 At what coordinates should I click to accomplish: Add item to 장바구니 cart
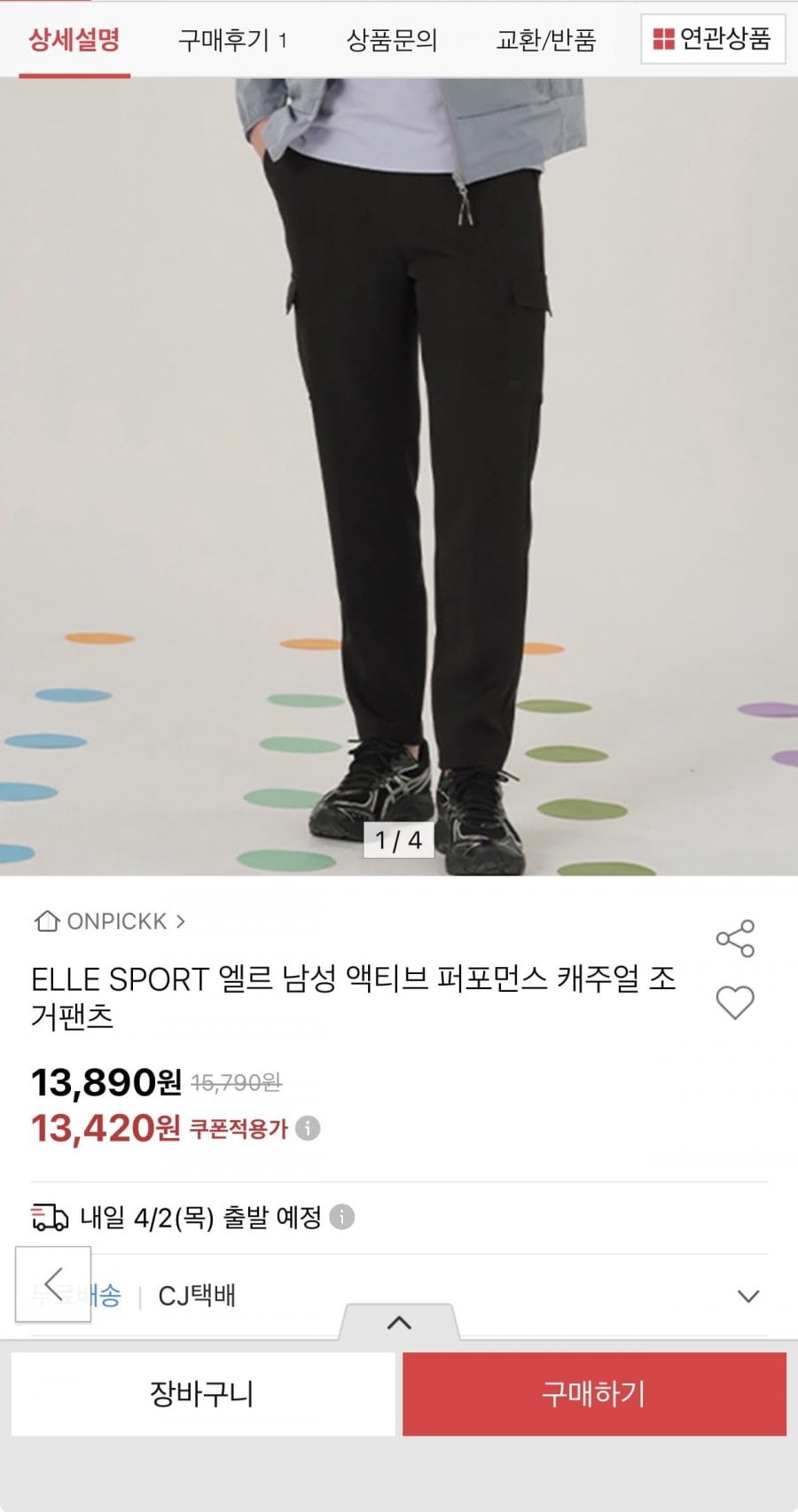[x=202, y=1394]
